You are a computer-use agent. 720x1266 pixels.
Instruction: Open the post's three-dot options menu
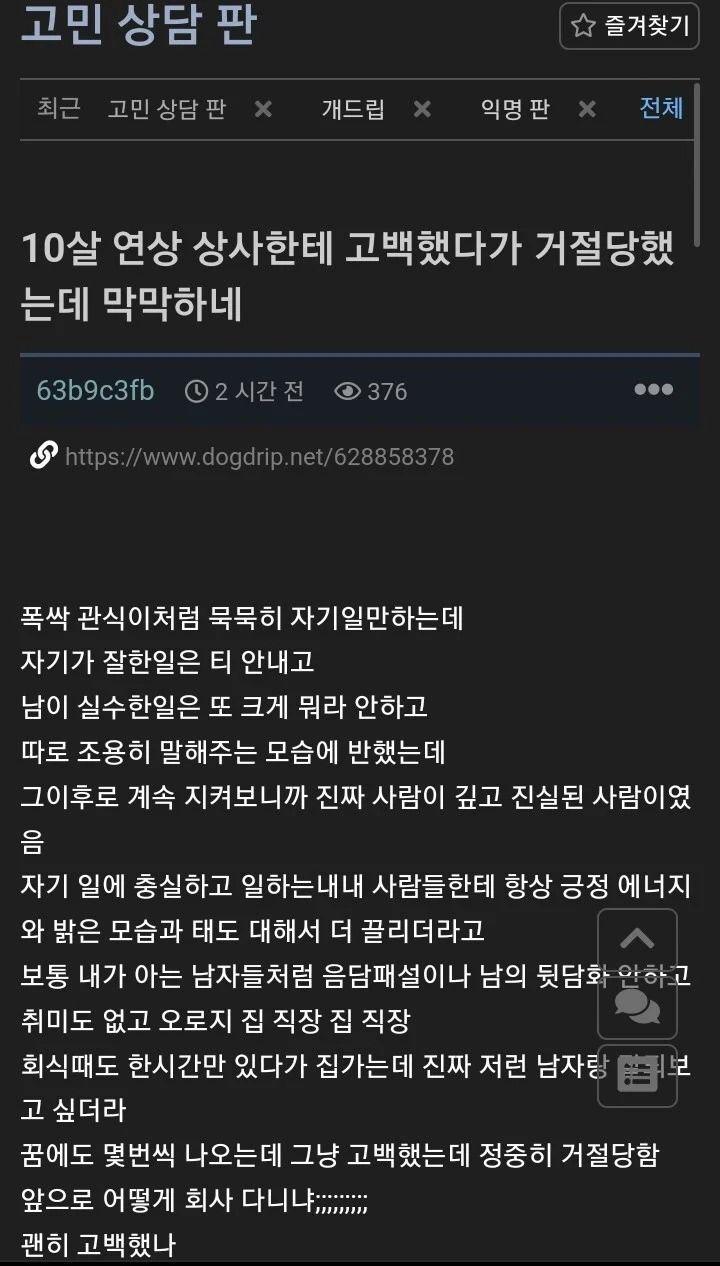click(653, 390)
